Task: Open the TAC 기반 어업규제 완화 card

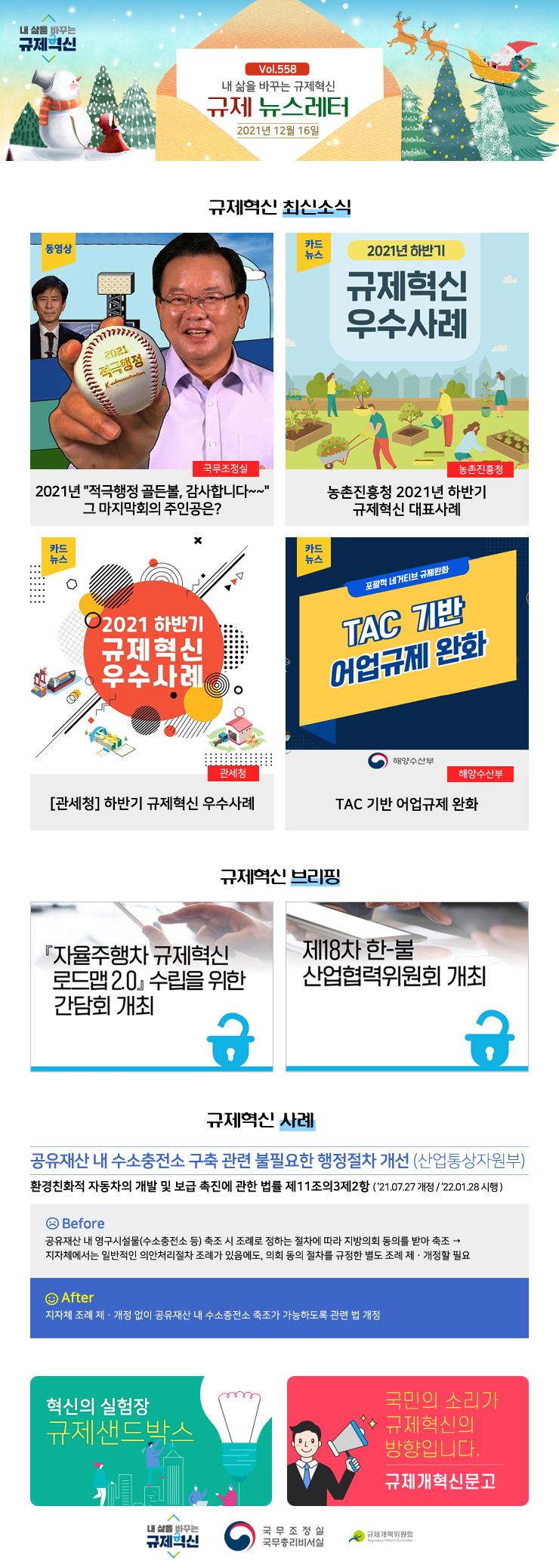Action: coord(406,682)
